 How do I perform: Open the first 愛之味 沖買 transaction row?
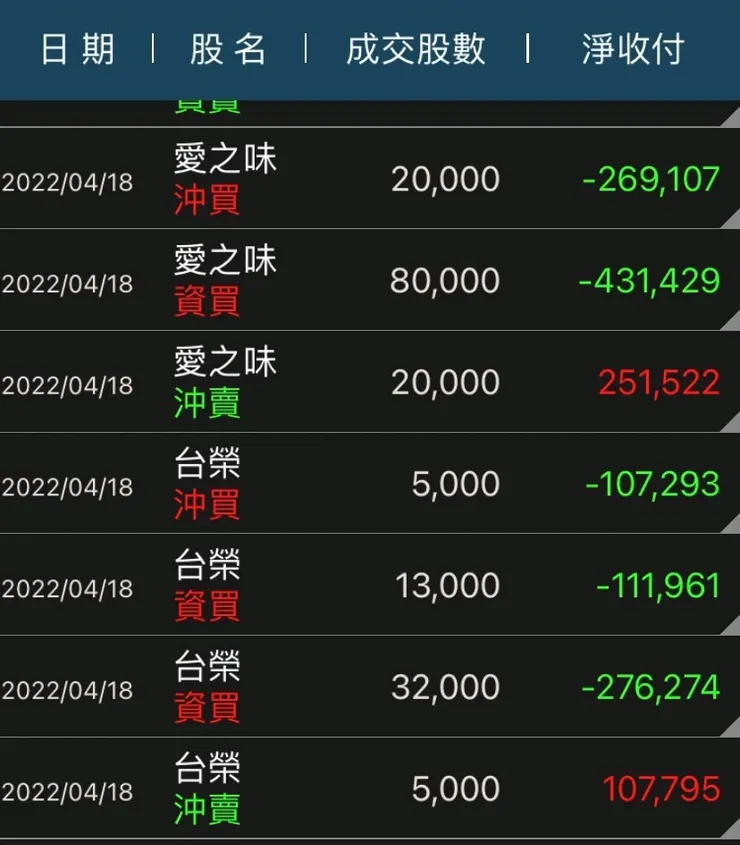(370, 178)
